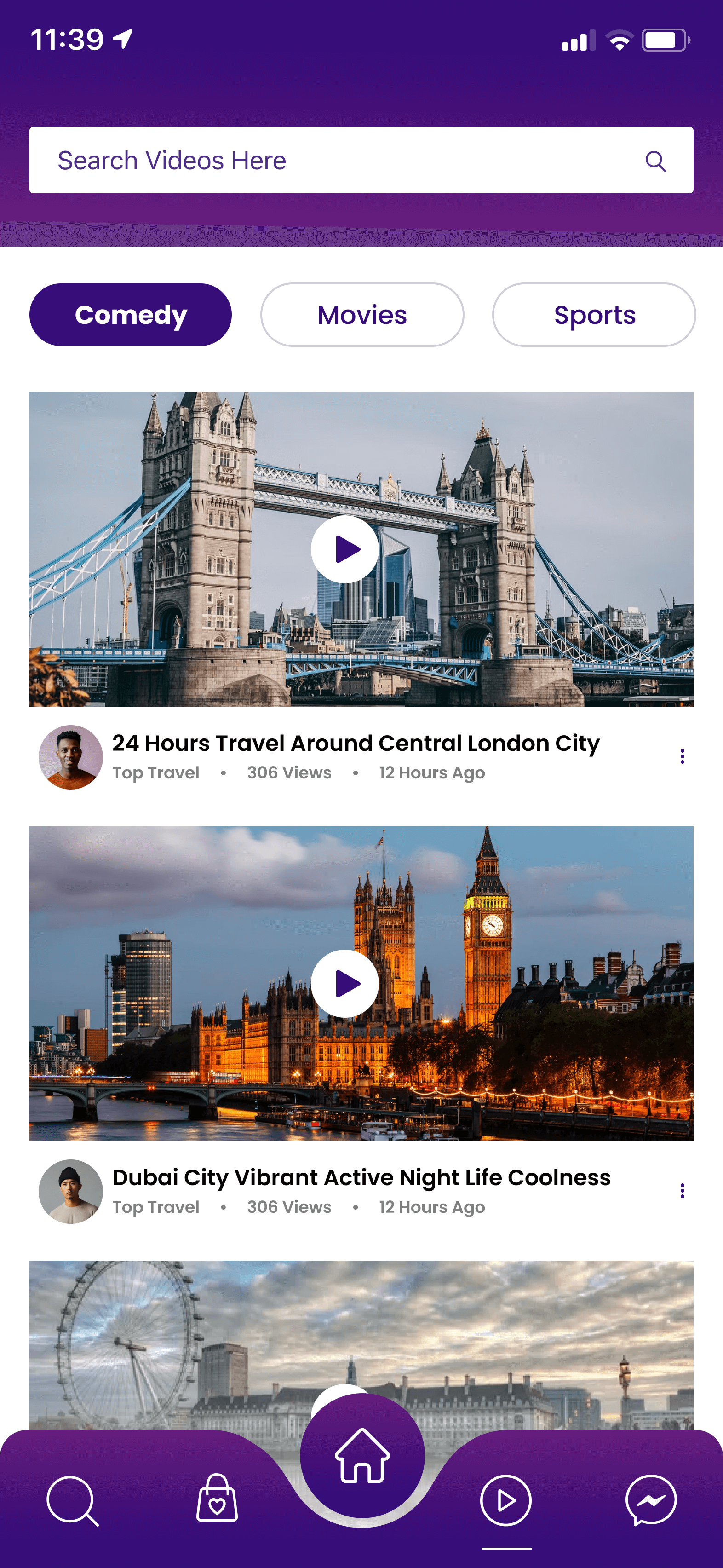Tap the search magnifier icon in search bar
This screenshot has height=1568, width=723.
[x=655, y=161]
